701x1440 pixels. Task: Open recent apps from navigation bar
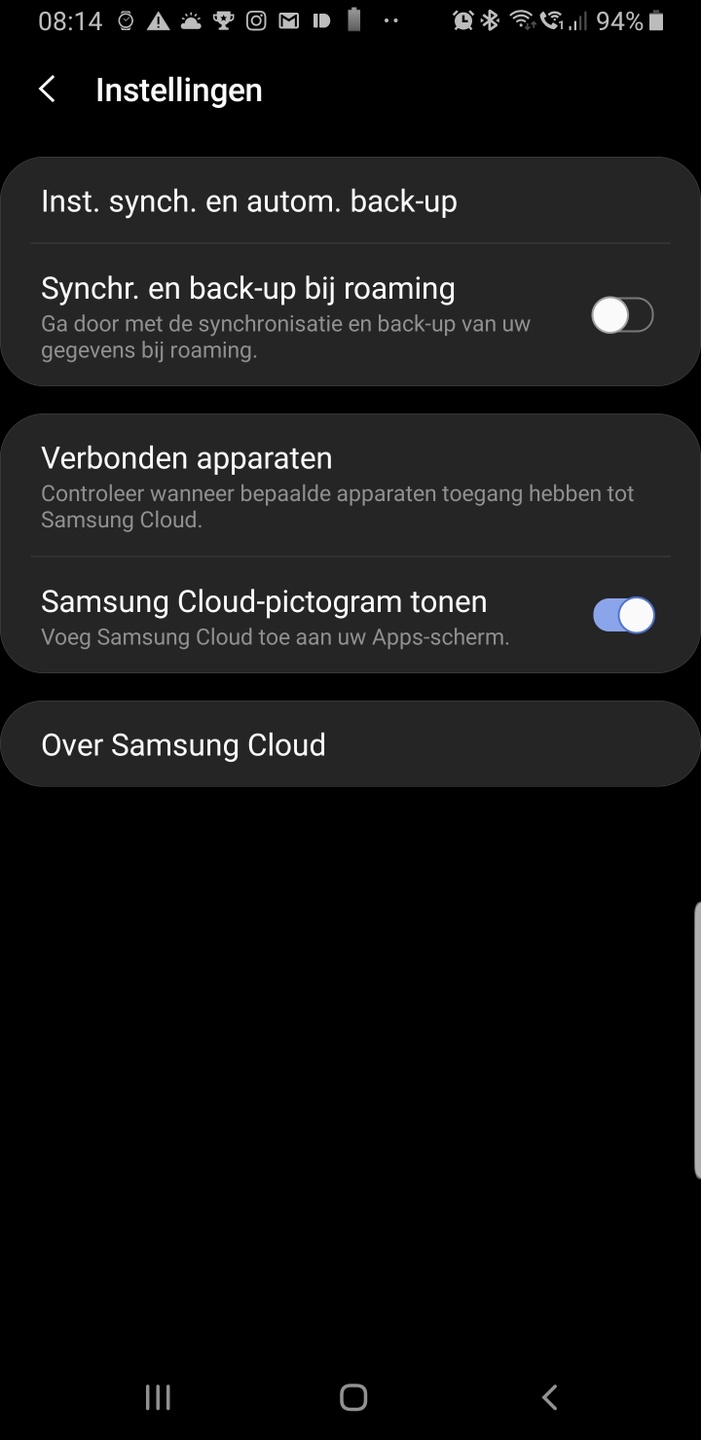click(158, 1397)
